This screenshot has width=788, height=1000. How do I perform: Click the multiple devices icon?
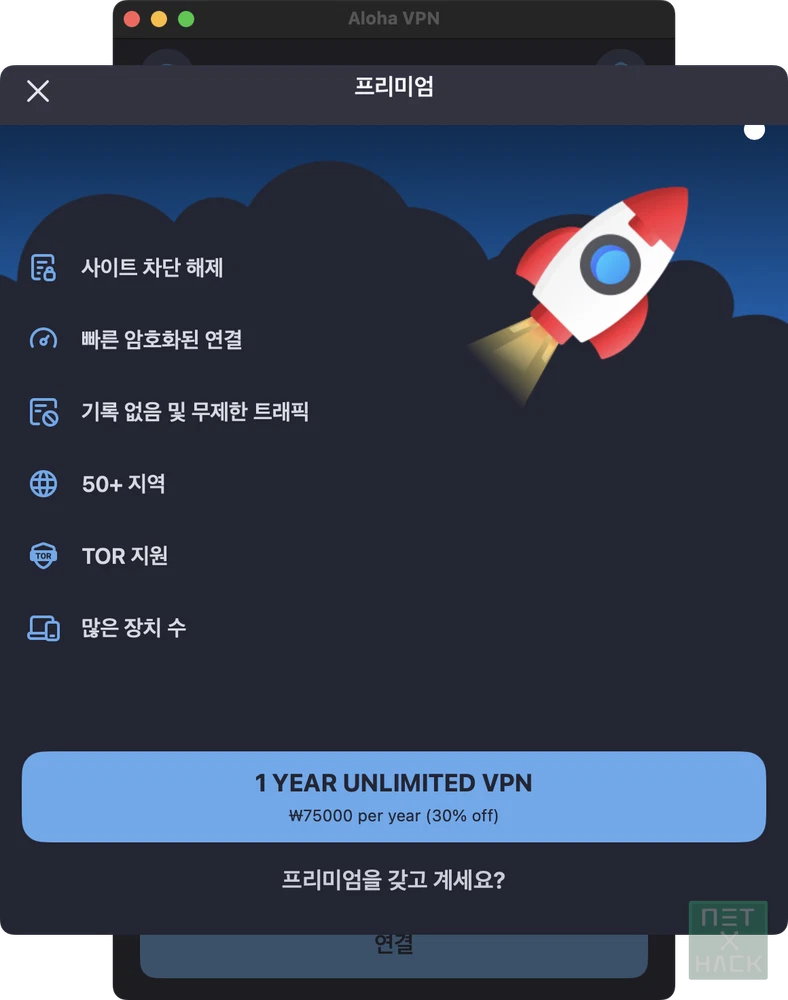point(43,628)
